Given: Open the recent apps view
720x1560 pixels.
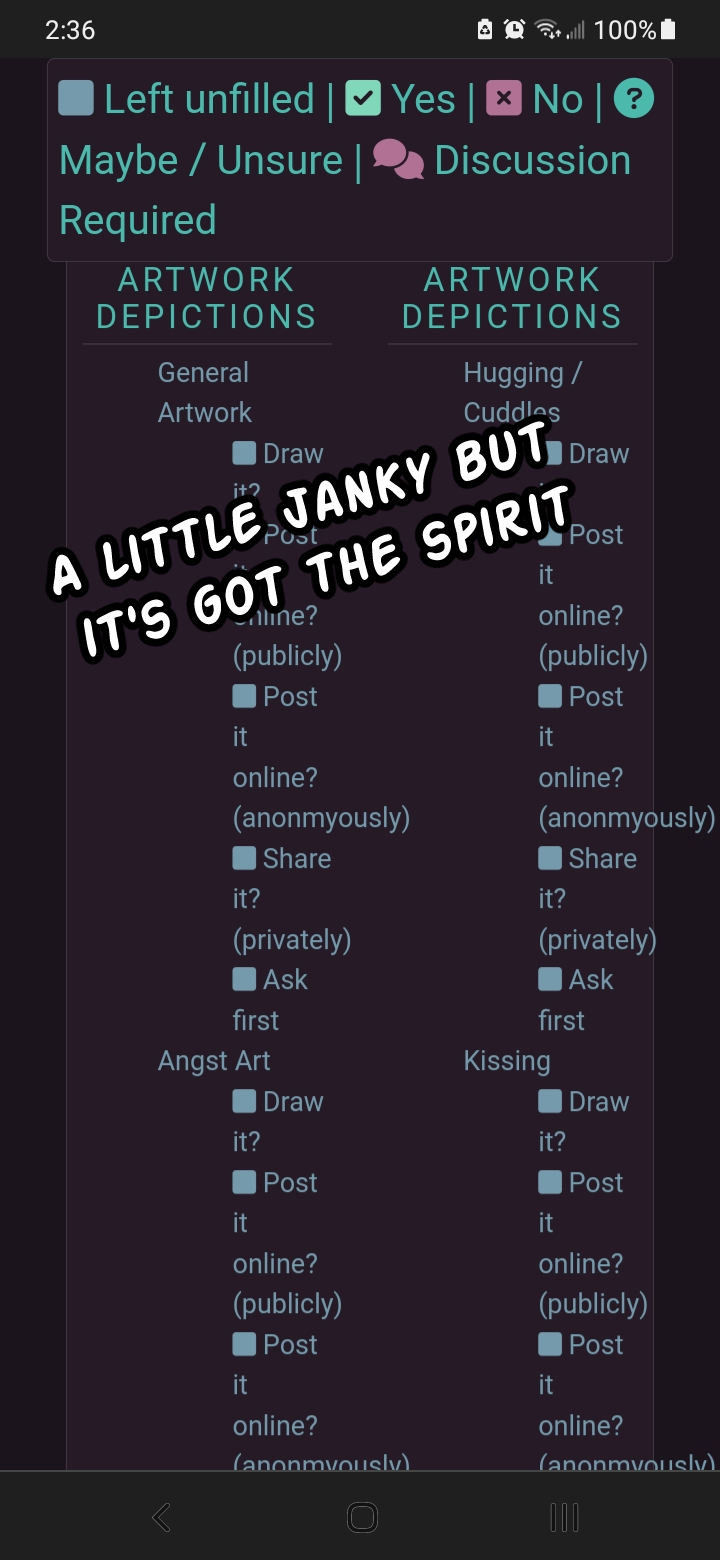Looking at the screenshot, I should point(564,1517).
